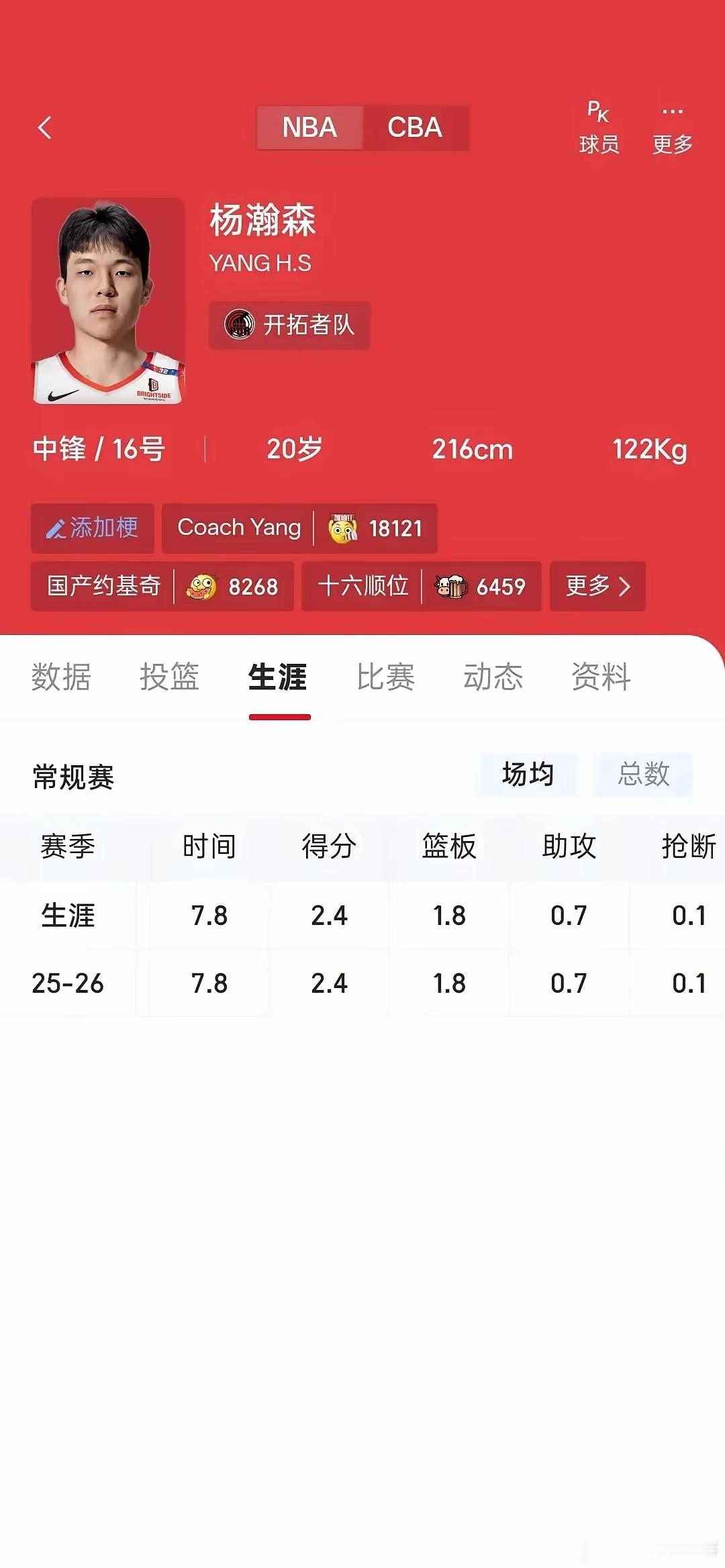Open the PK 球员 player comparison
The width and height of the screenshot is (725, 1568).
coord(597,128)
